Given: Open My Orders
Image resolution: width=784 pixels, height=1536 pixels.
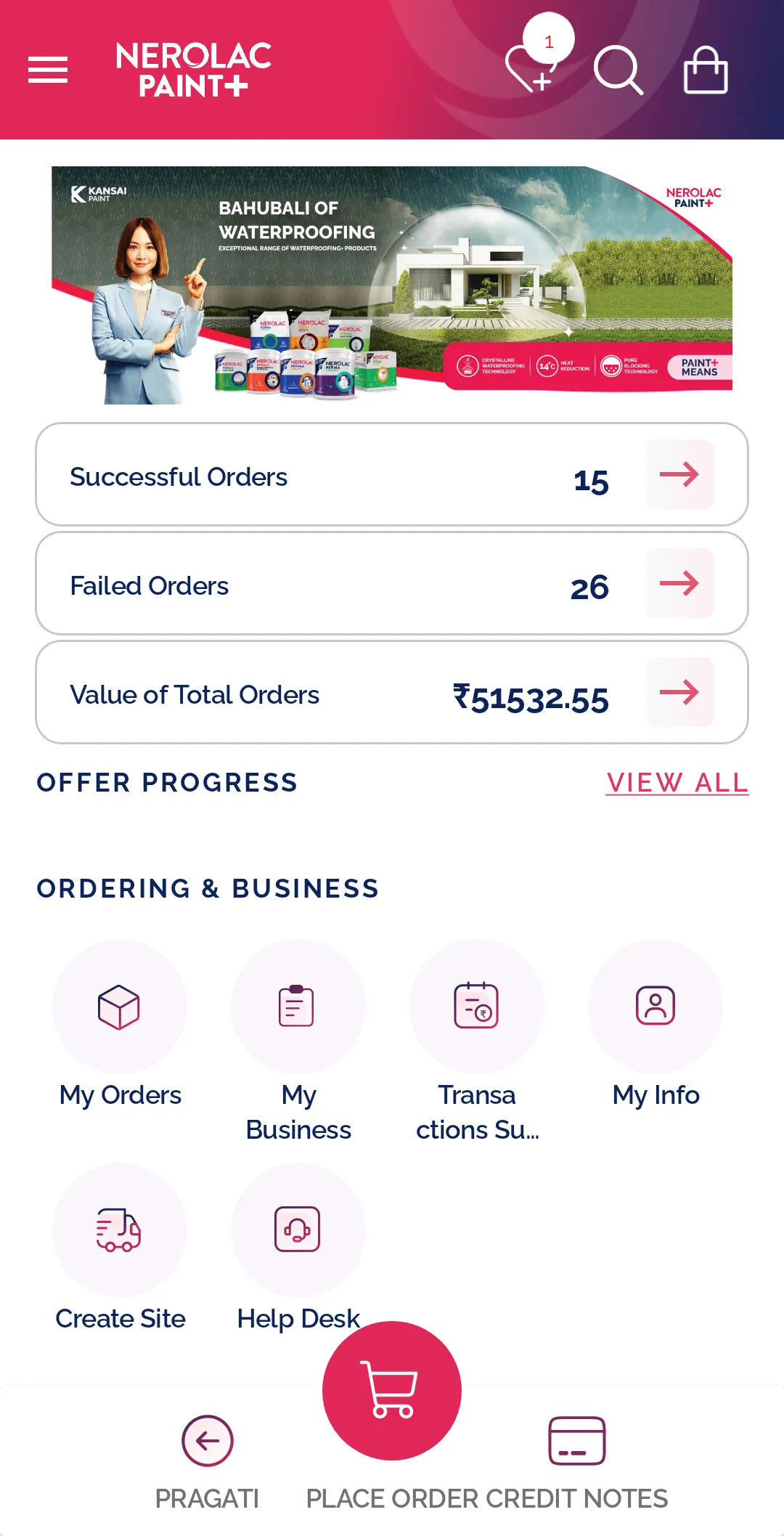Looking at the screenshot, I should 121,1007.
